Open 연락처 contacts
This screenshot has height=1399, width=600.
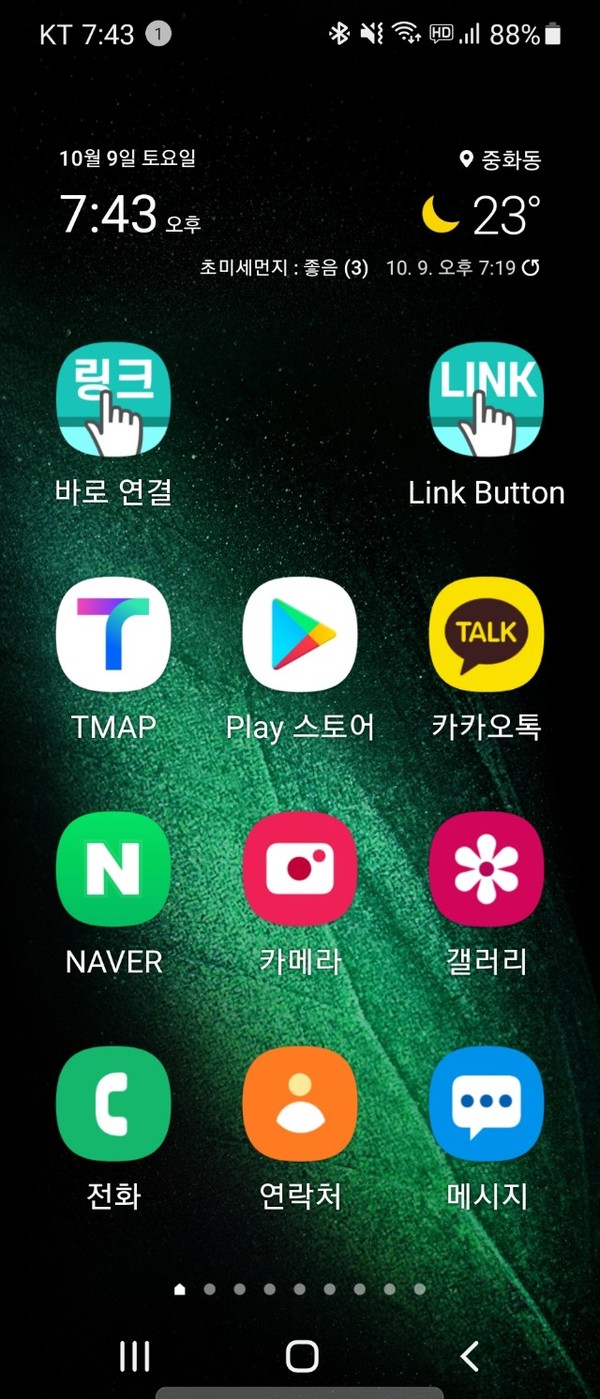tap(300, 1103)
